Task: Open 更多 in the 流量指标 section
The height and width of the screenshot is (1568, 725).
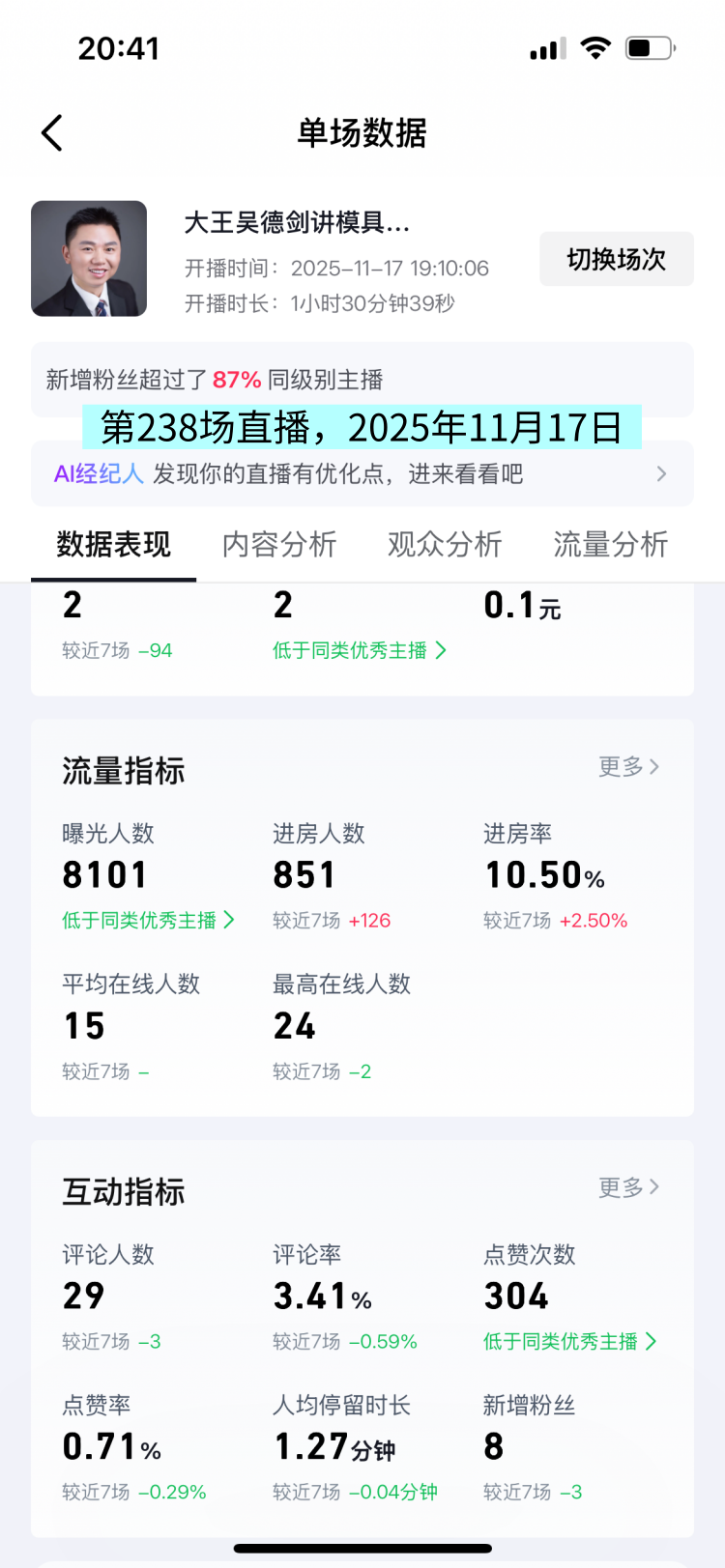Action: pyautogui.click(x=628, y=767)
